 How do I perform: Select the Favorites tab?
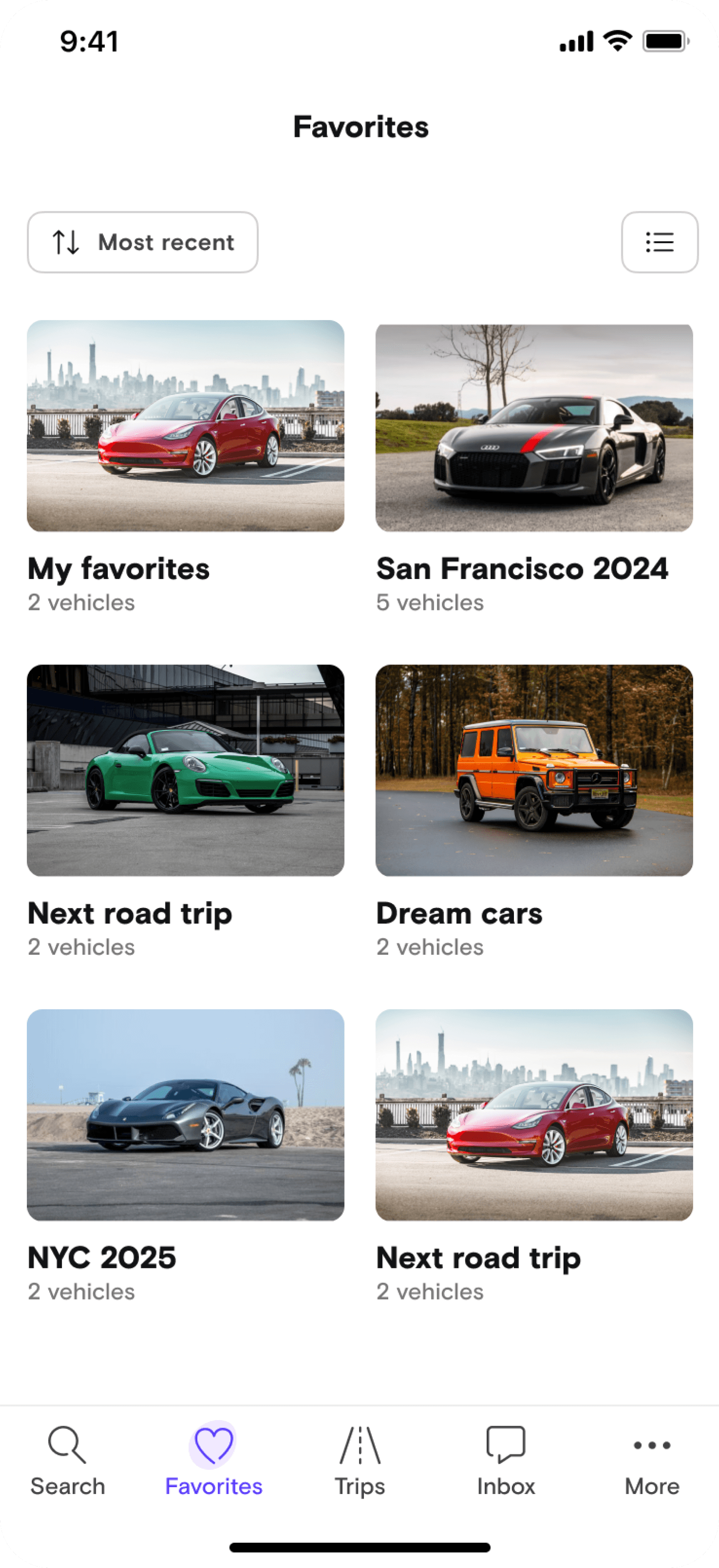coord(213,1461)
